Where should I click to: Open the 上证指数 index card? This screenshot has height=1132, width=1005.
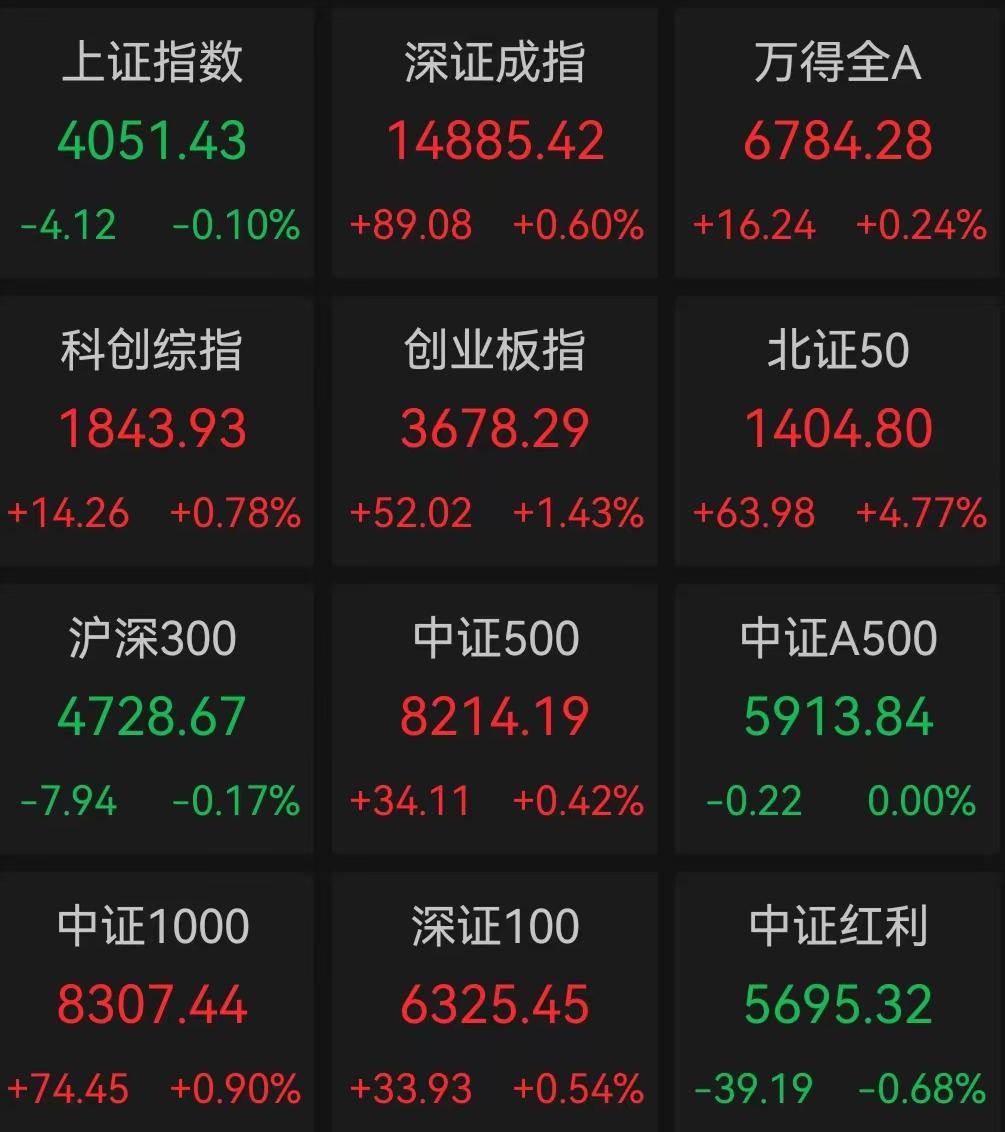coord(155,142)
